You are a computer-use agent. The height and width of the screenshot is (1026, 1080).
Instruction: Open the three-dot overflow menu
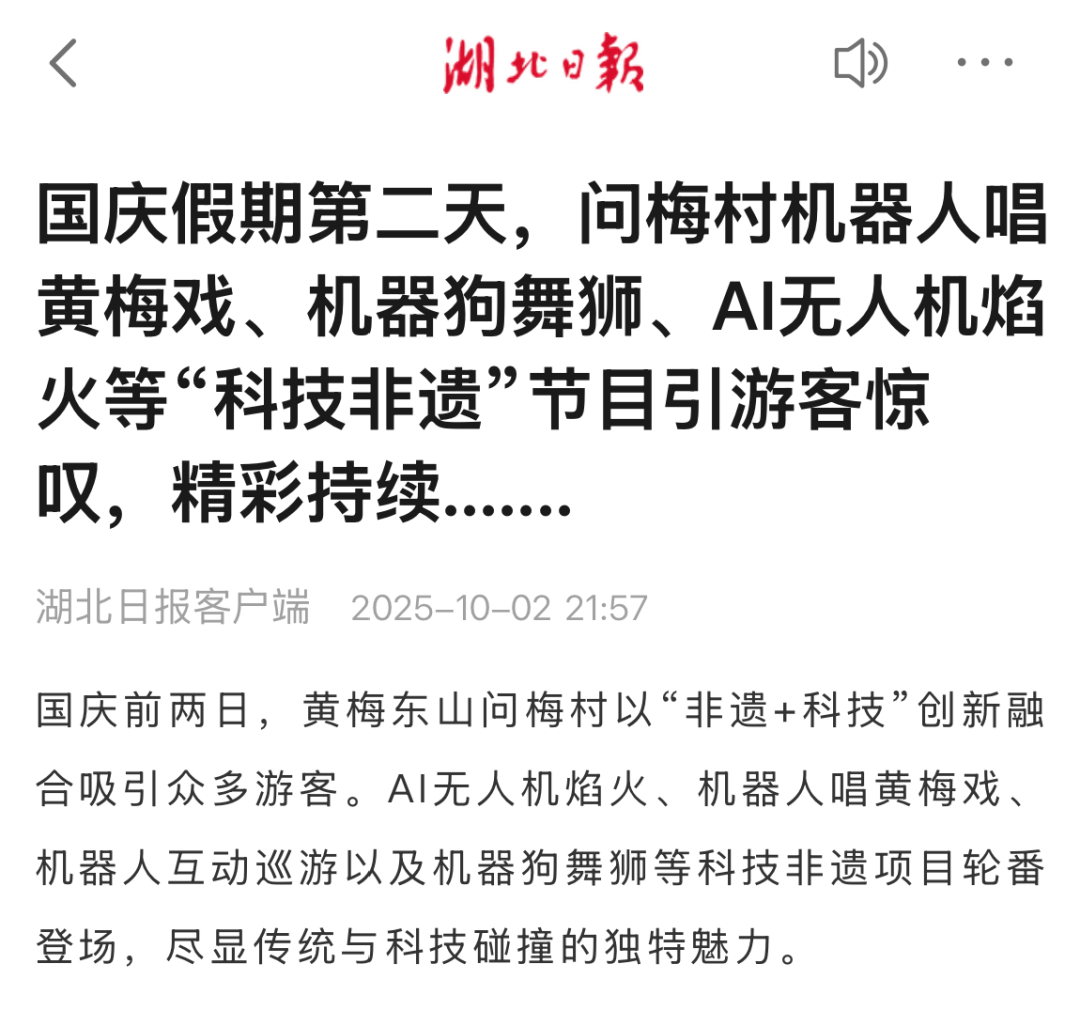click(x=985, y=64)
